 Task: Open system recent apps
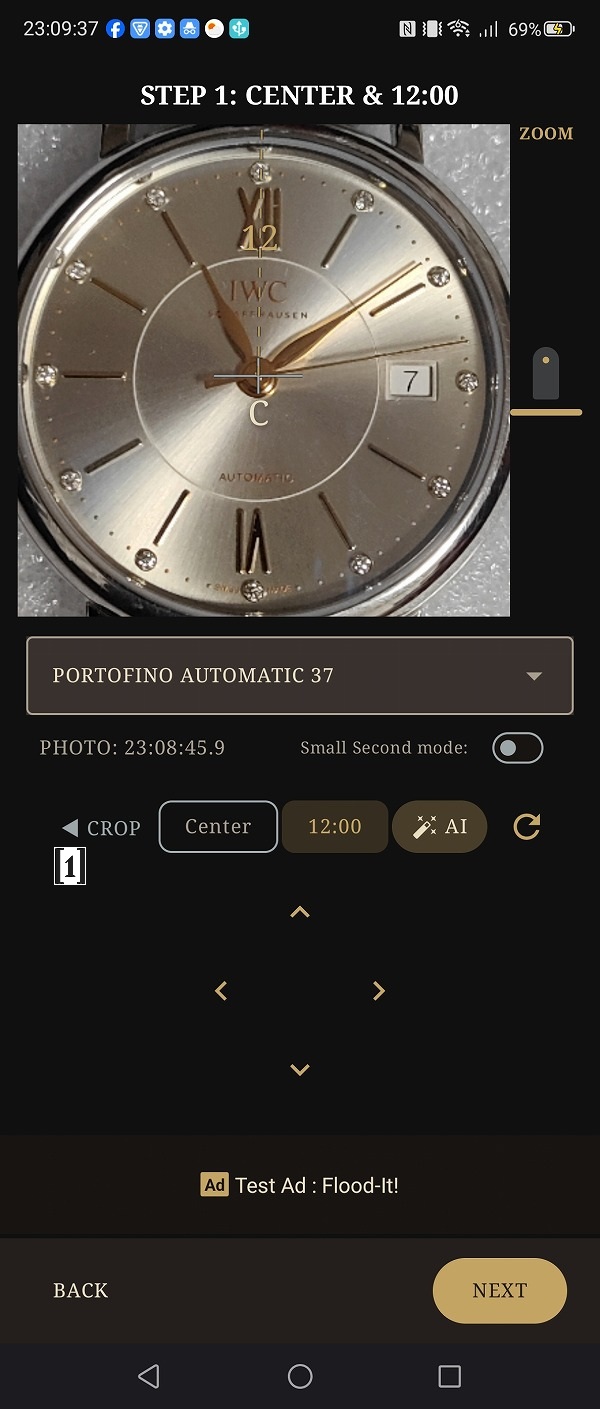click(450, 1377)
